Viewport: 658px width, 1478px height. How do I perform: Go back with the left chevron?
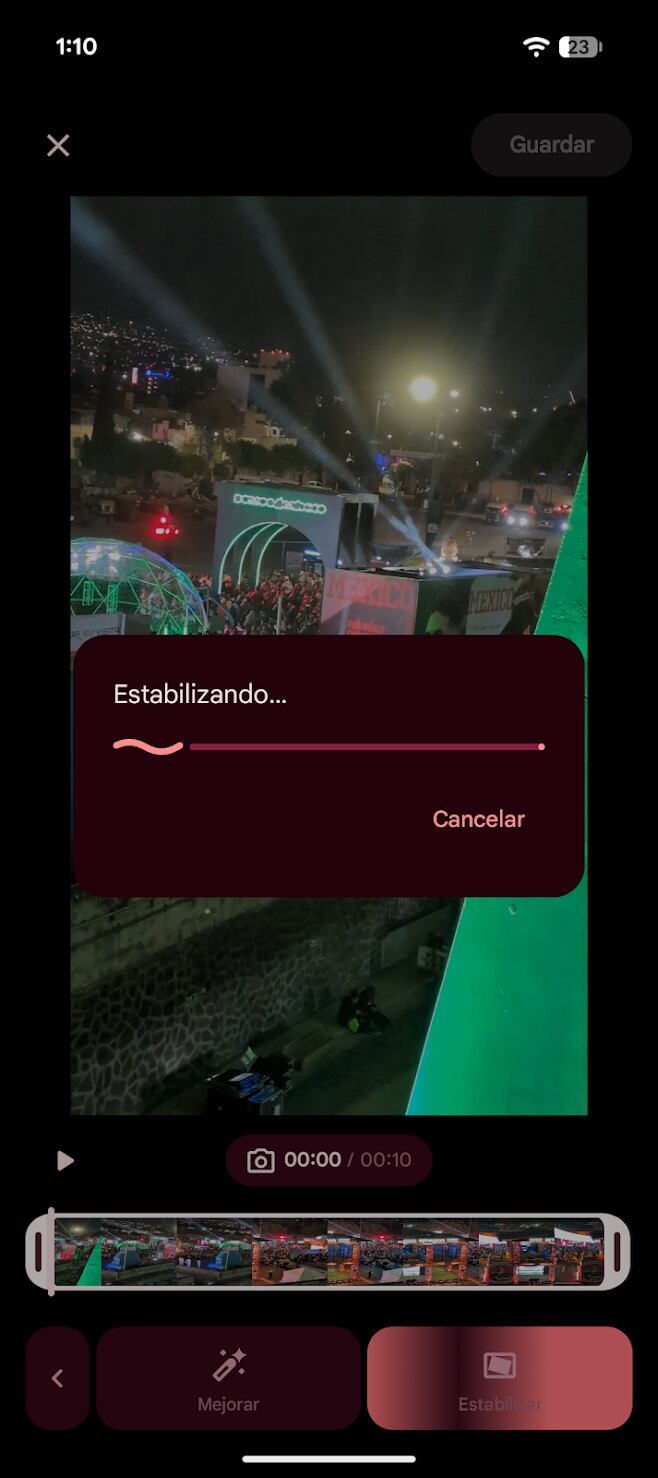(x=57, y=1378)
